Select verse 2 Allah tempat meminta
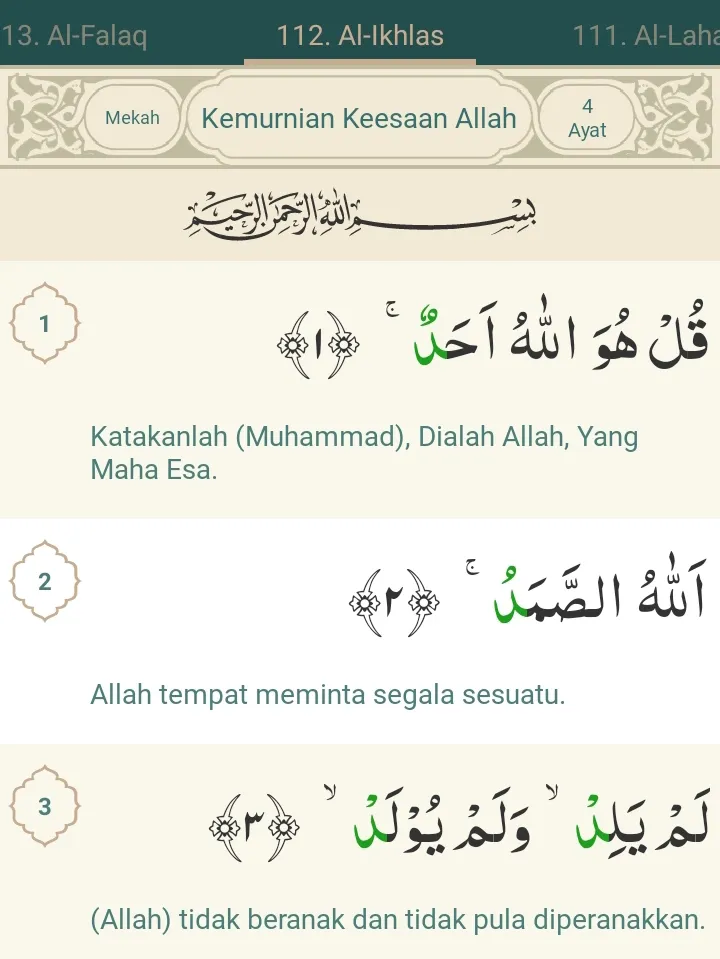720x959 pixels. (328, 693)
